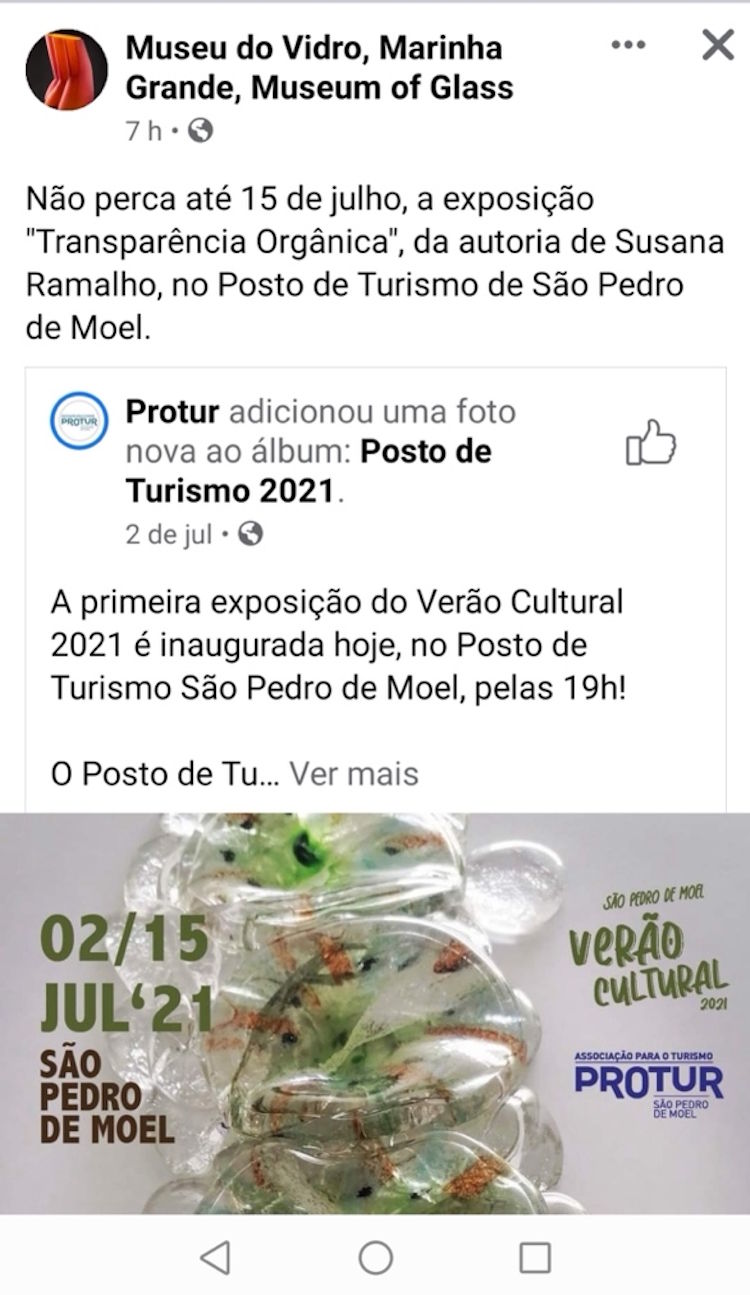Open the Verão Cultural exhibition photo
The height and width of the screenshot is (1295, 750).
tap(375, 1012)
